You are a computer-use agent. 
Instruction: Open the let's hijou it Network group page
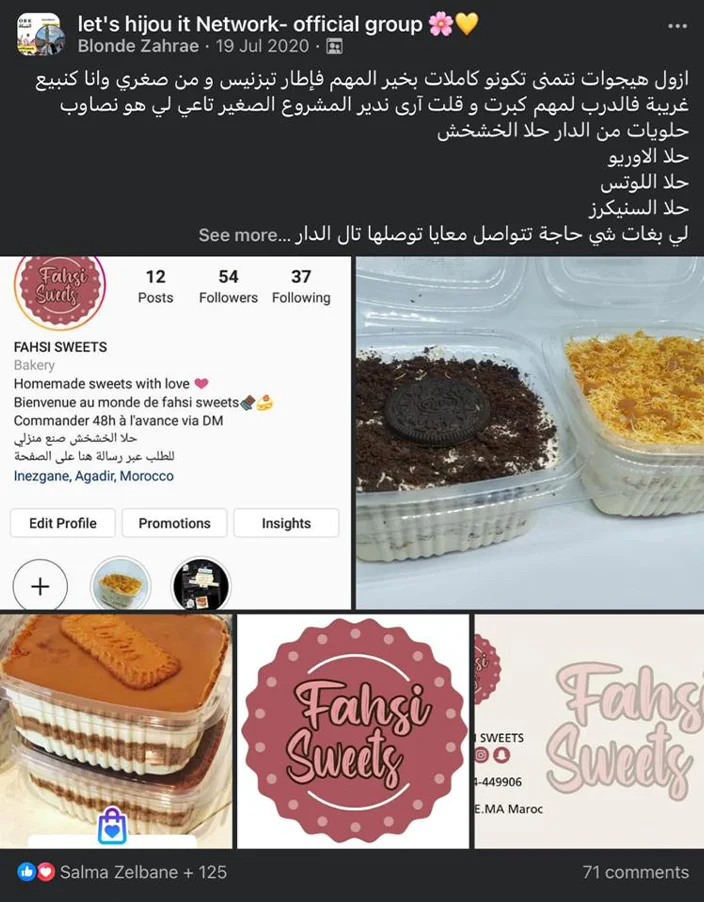(250, 23)
